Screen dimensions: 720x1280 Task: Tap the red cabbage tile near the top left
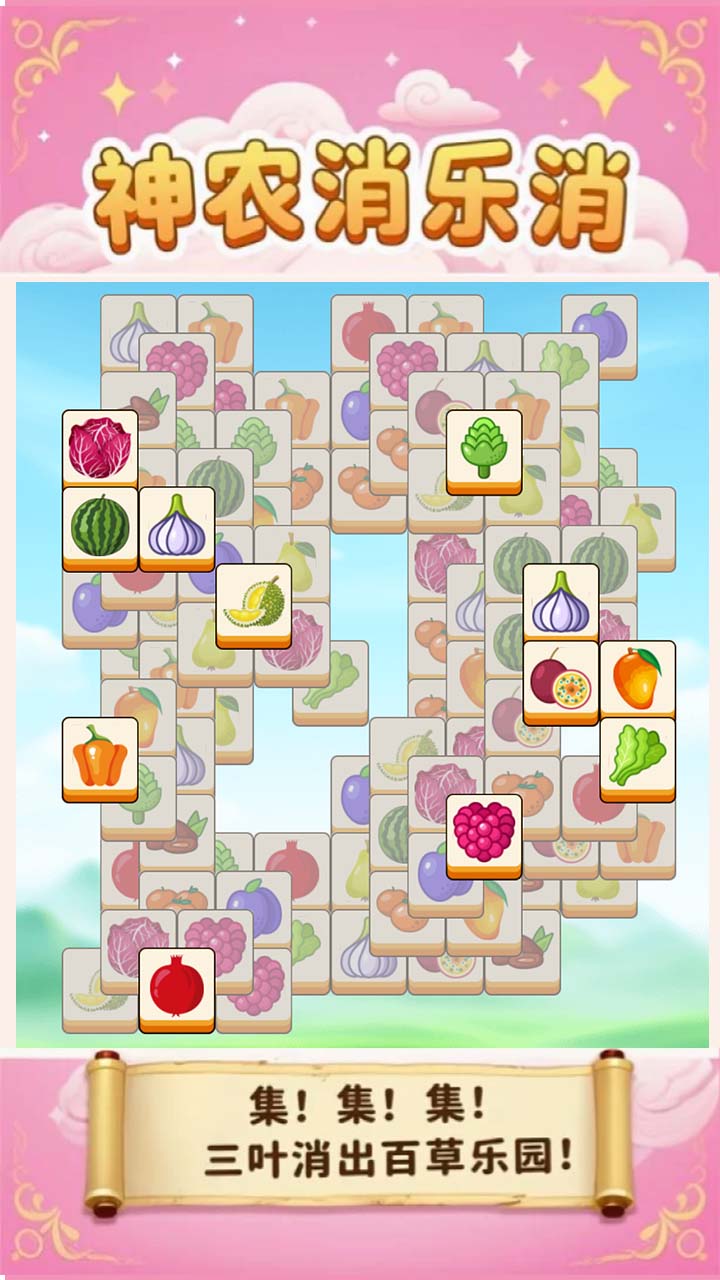[x=100, y=449]
